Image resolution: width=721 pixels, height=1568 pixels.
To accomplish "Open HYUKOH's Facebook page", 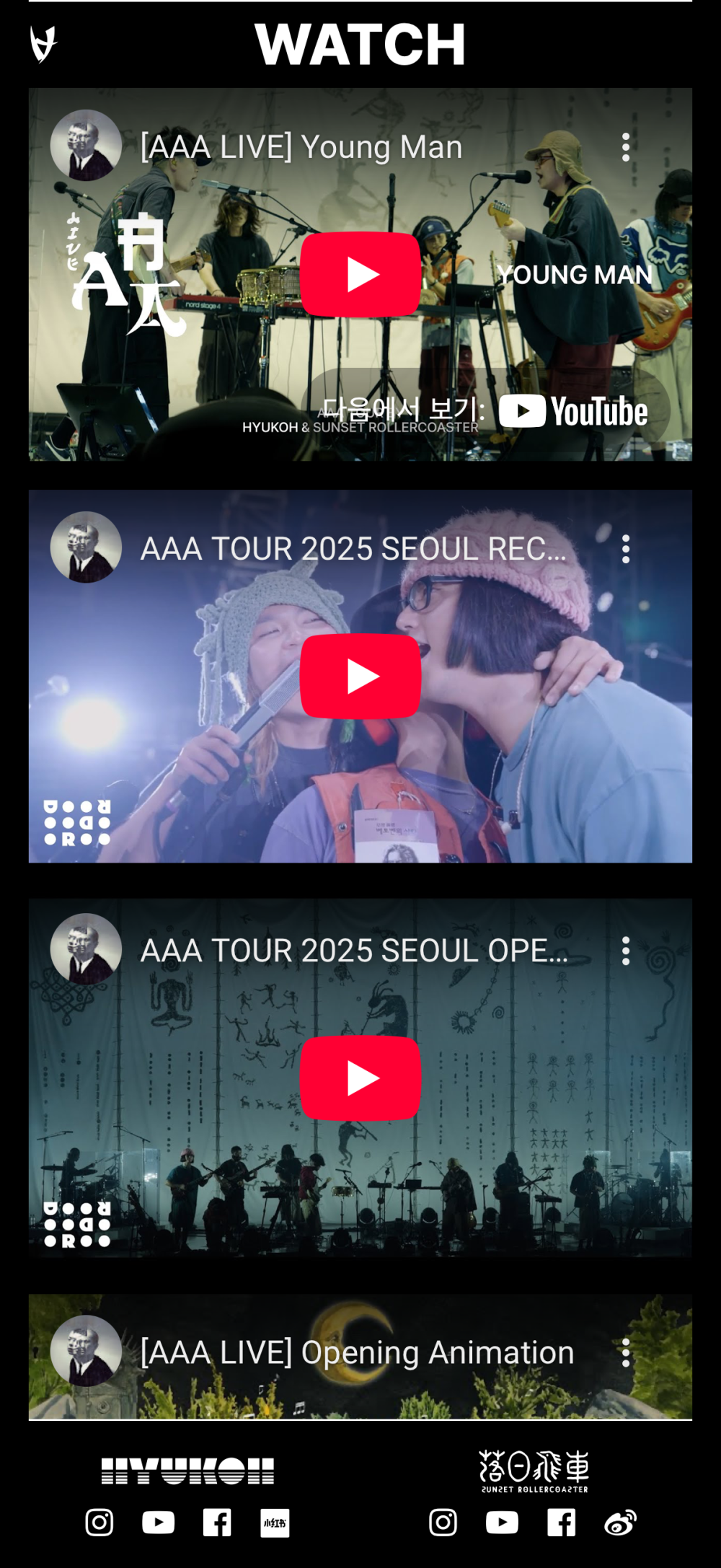I will click(217, 1523).
